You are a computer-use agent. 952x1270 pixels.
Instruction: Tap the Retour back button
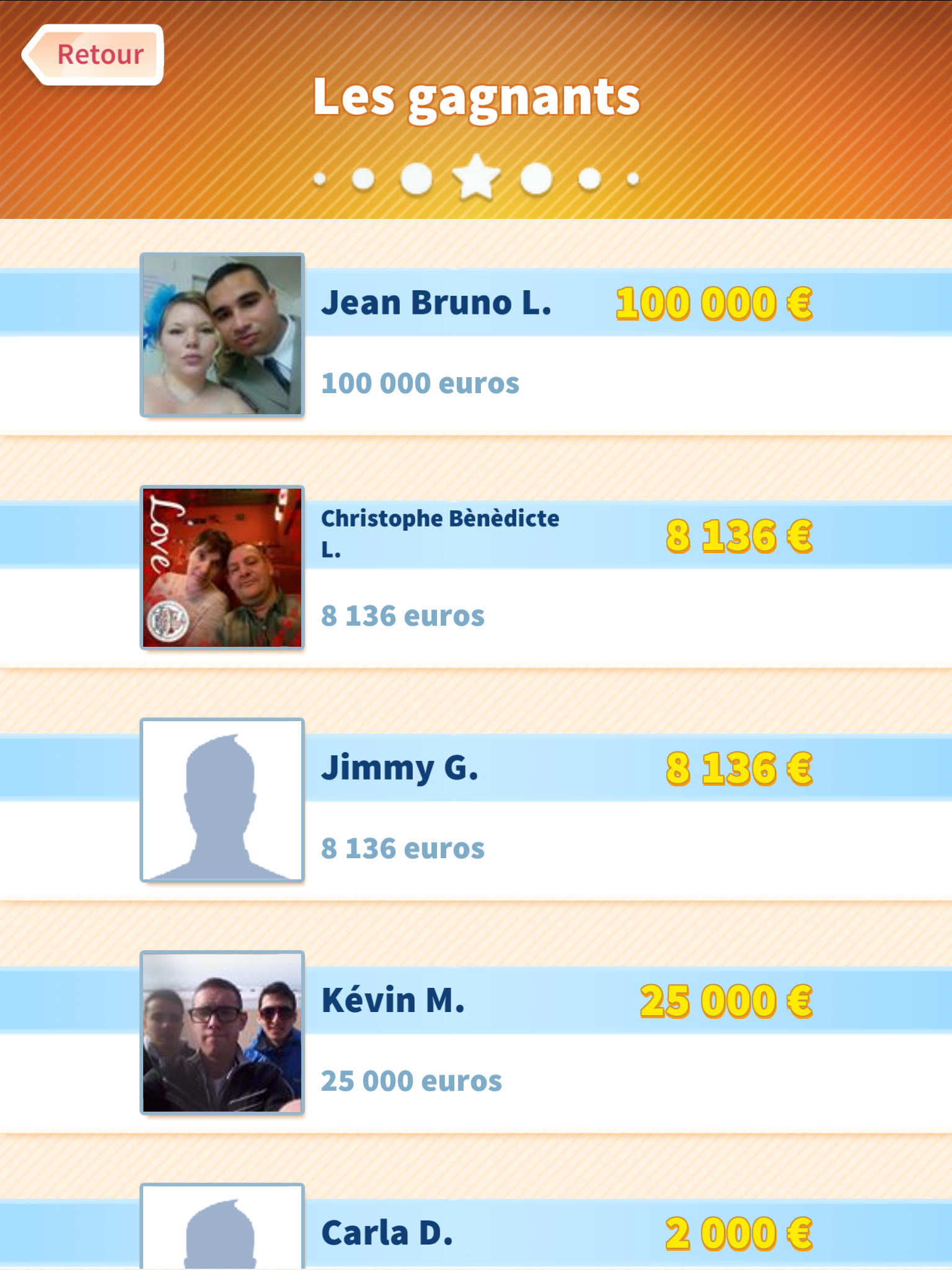pyautogui.click(x=93, y=55)
